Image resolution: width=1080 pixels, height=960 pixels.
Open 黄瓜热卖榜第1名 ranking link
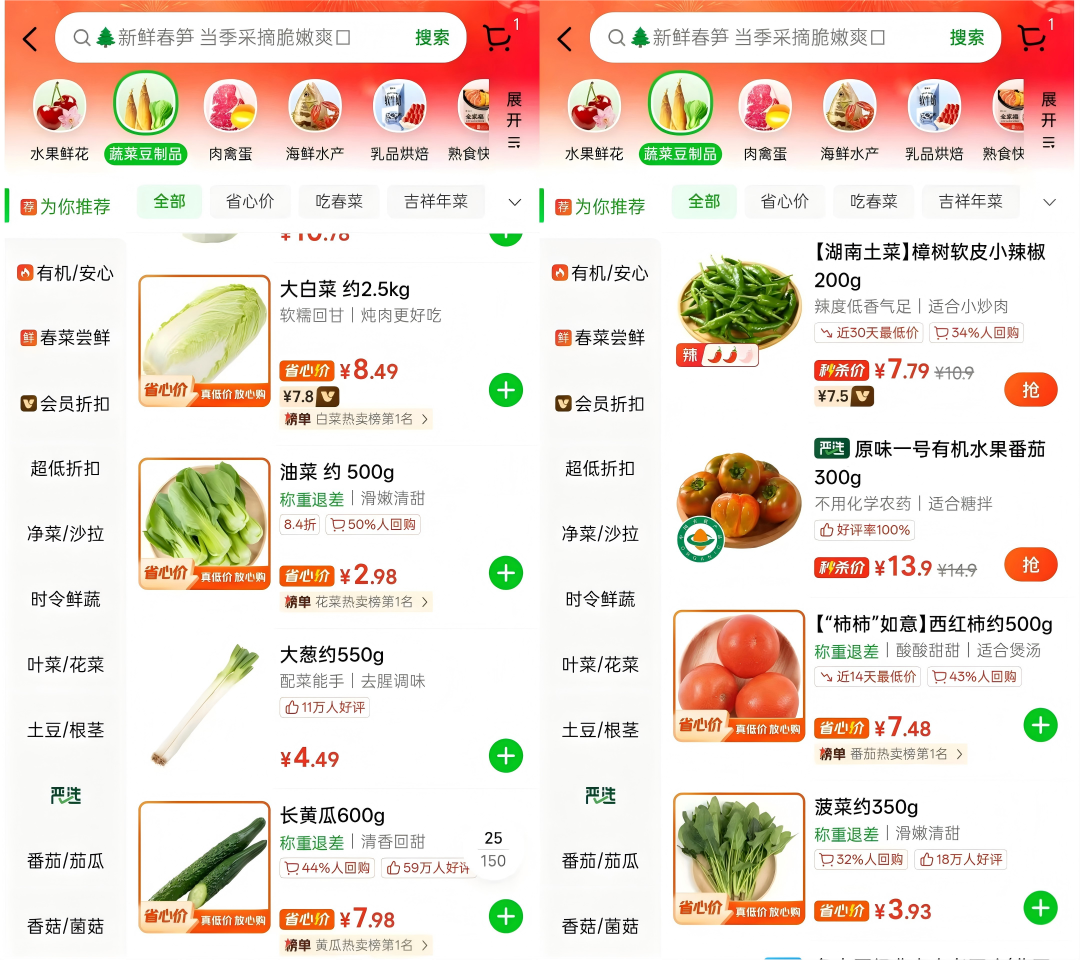(x=357, y=945)
